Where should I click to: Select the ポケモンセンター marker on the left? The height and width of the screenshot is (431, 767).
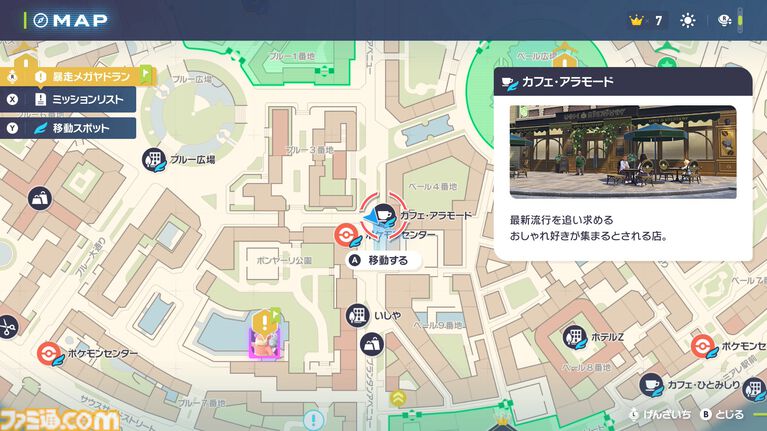(x=49, y=353)
